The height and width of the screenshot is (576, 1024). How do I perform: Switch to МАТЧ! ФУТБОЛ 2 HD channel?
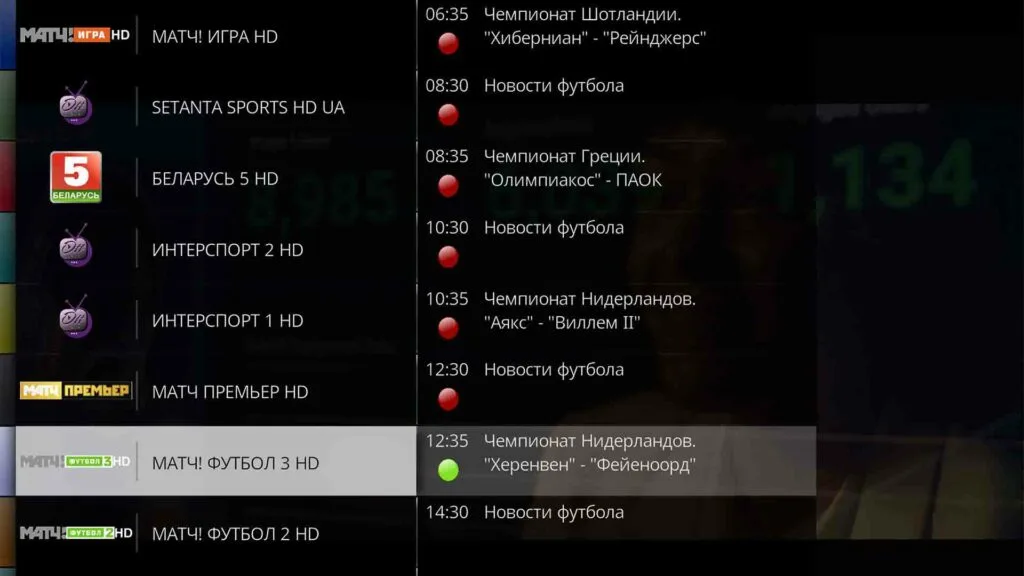(235, 534)
